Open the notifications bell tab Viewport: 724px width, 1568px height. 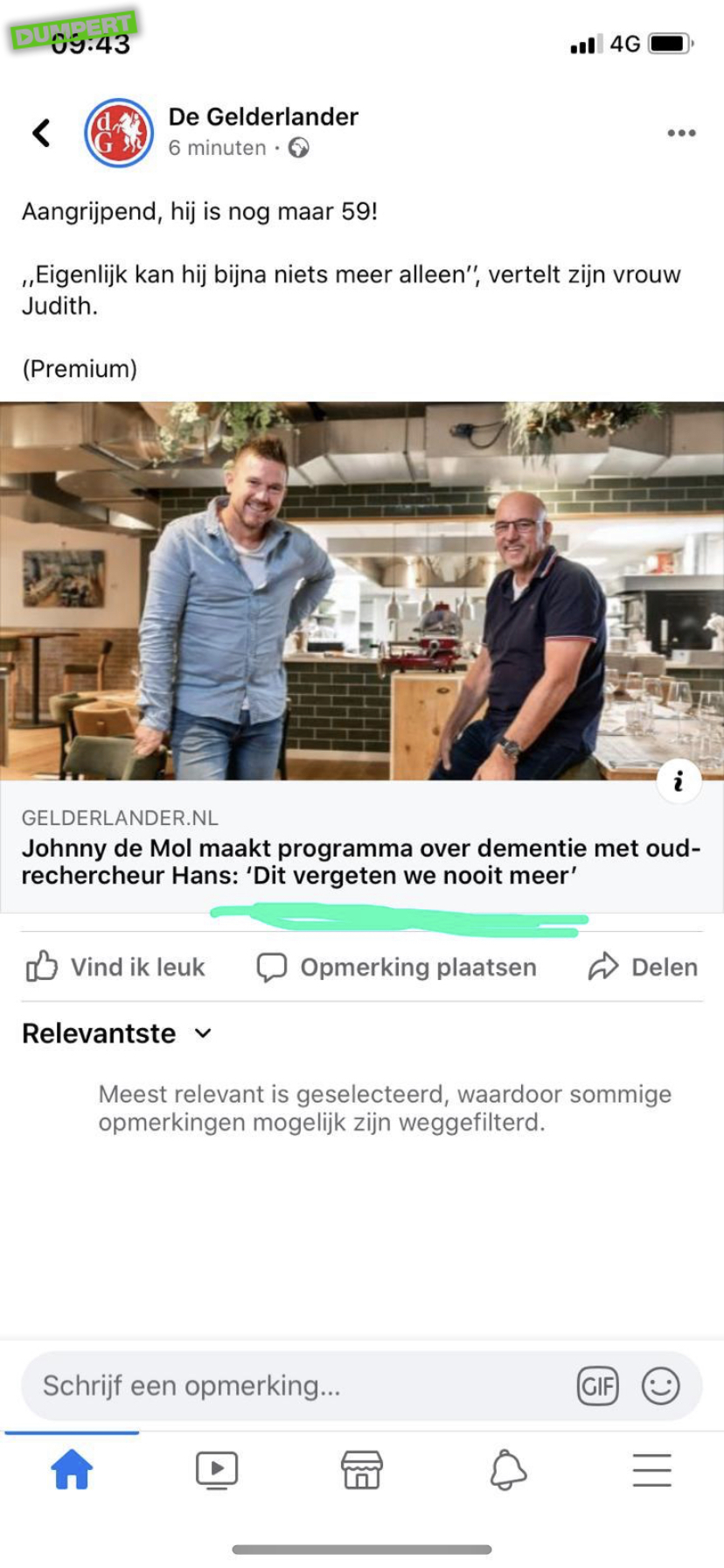(507, 1470)
